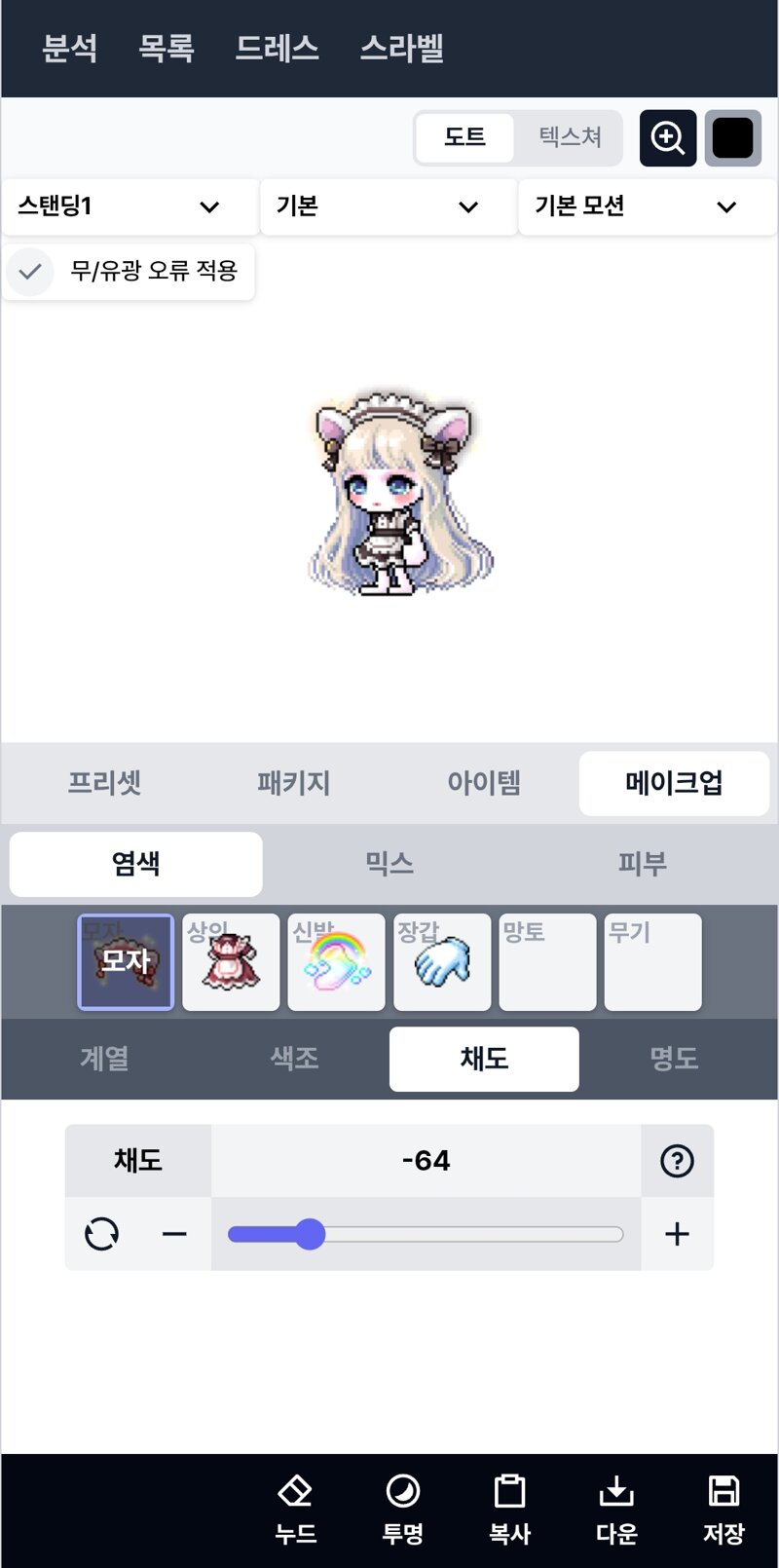The height and width of the screenshot is (1568, 779).
Task: Switch to the 프리셋 tab
Action: [x=104, y=783]
